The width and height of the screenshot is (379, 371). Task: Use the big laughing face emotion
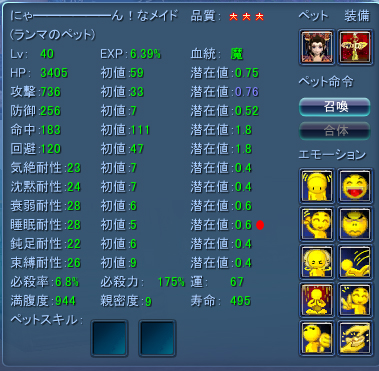[355, 186]
